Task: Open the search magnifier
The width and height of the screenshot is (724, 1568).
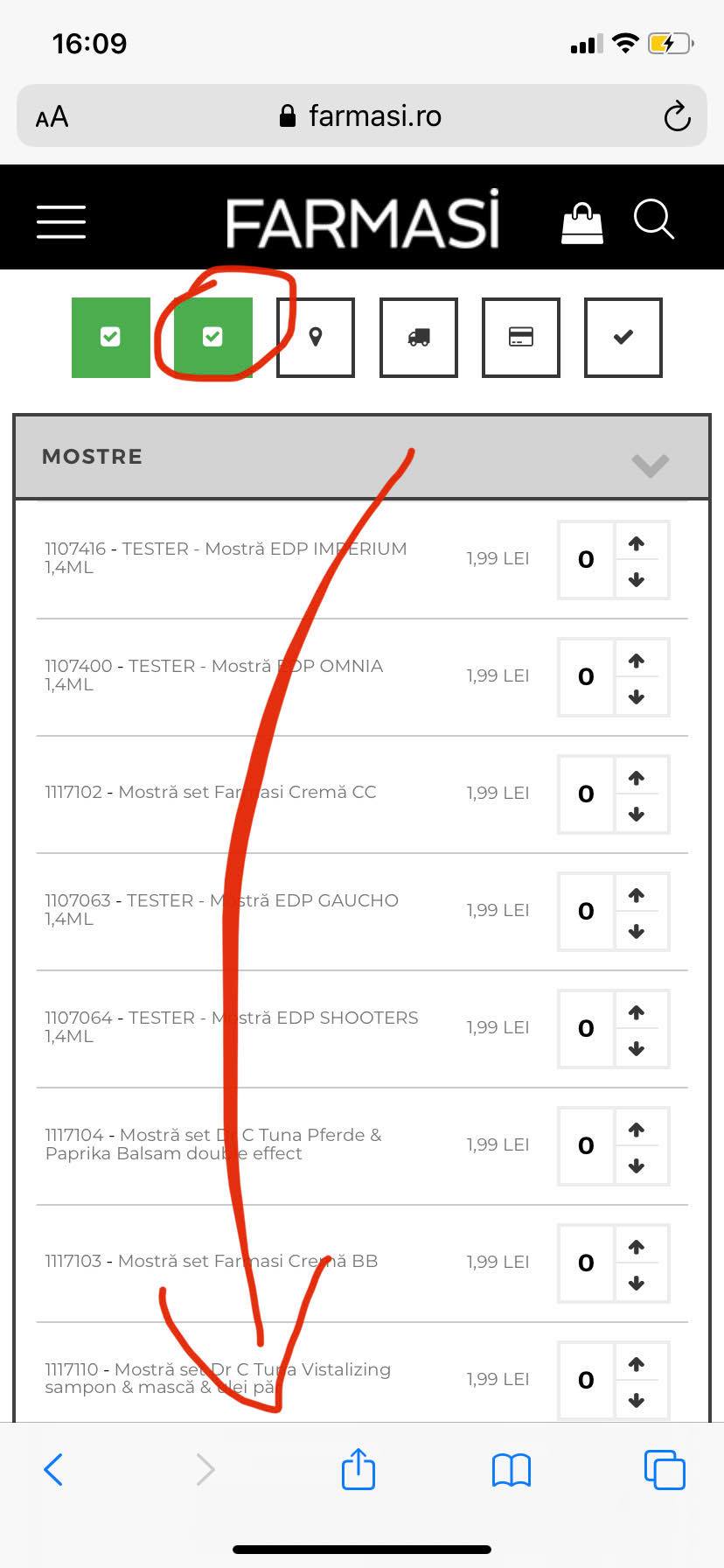Action: pyautogui.click(x=653, y=220)
